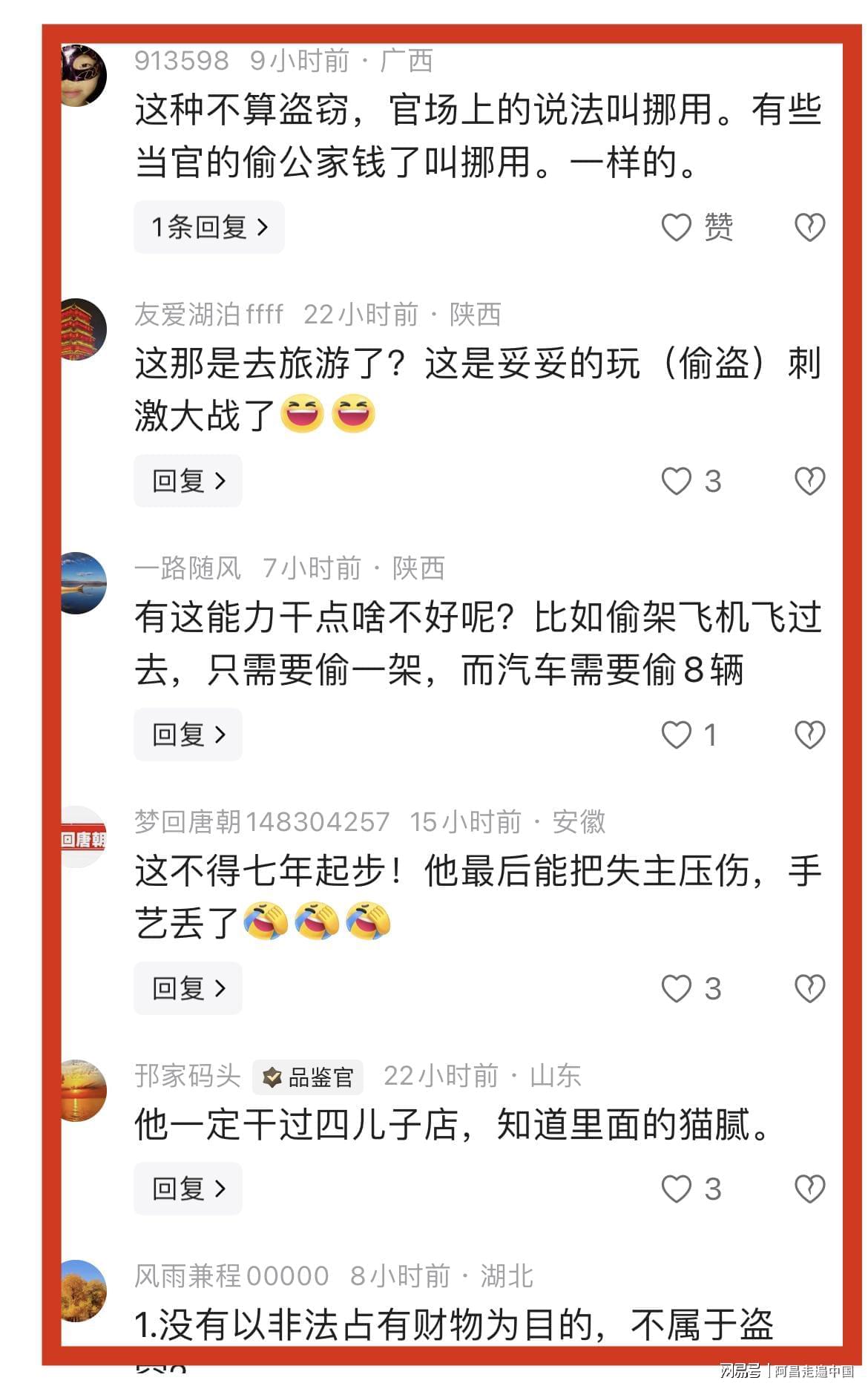Expand the 1 reply under 913598's comment
The width and height of the screenshot is (868, 1386).
(x=208, y=227)
